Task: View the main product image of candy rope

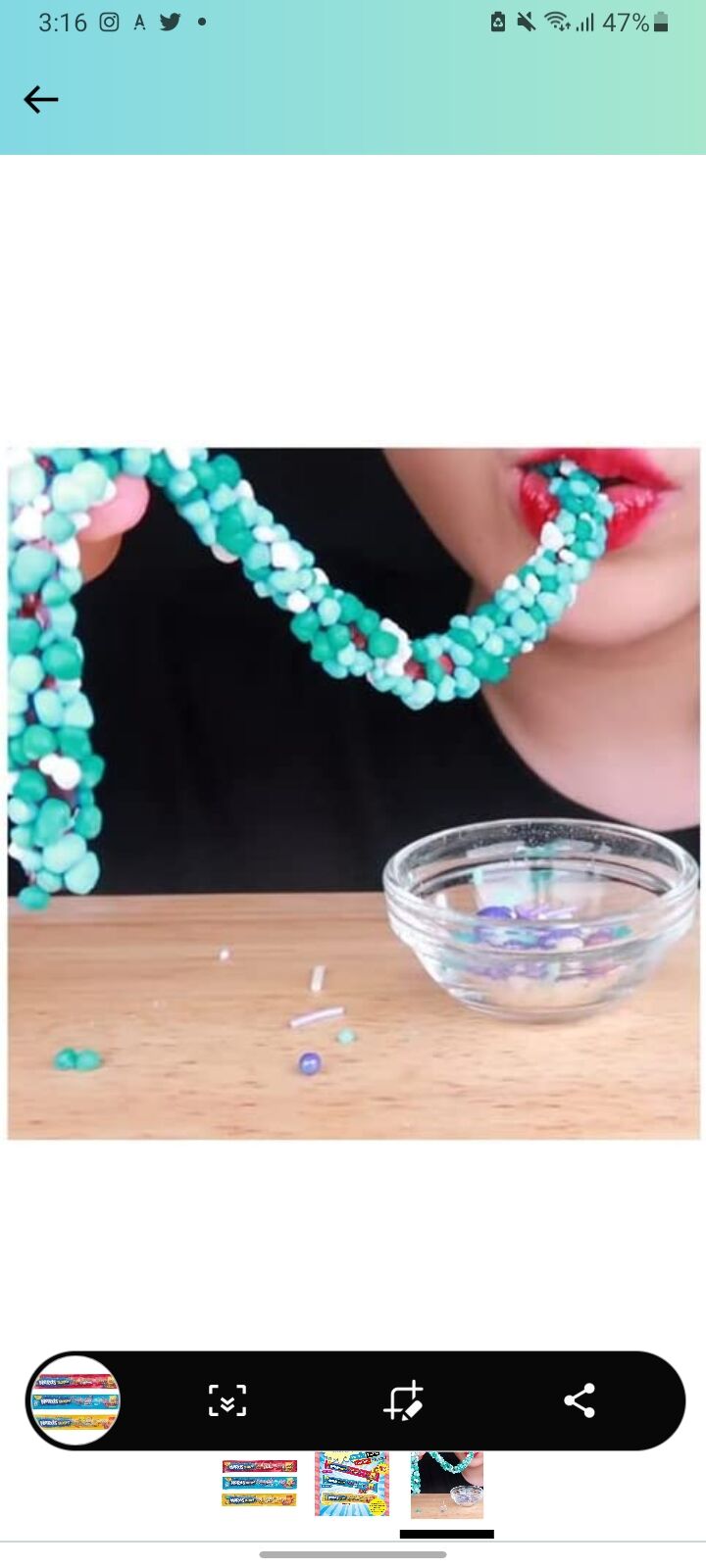Action: click(353, 794)
